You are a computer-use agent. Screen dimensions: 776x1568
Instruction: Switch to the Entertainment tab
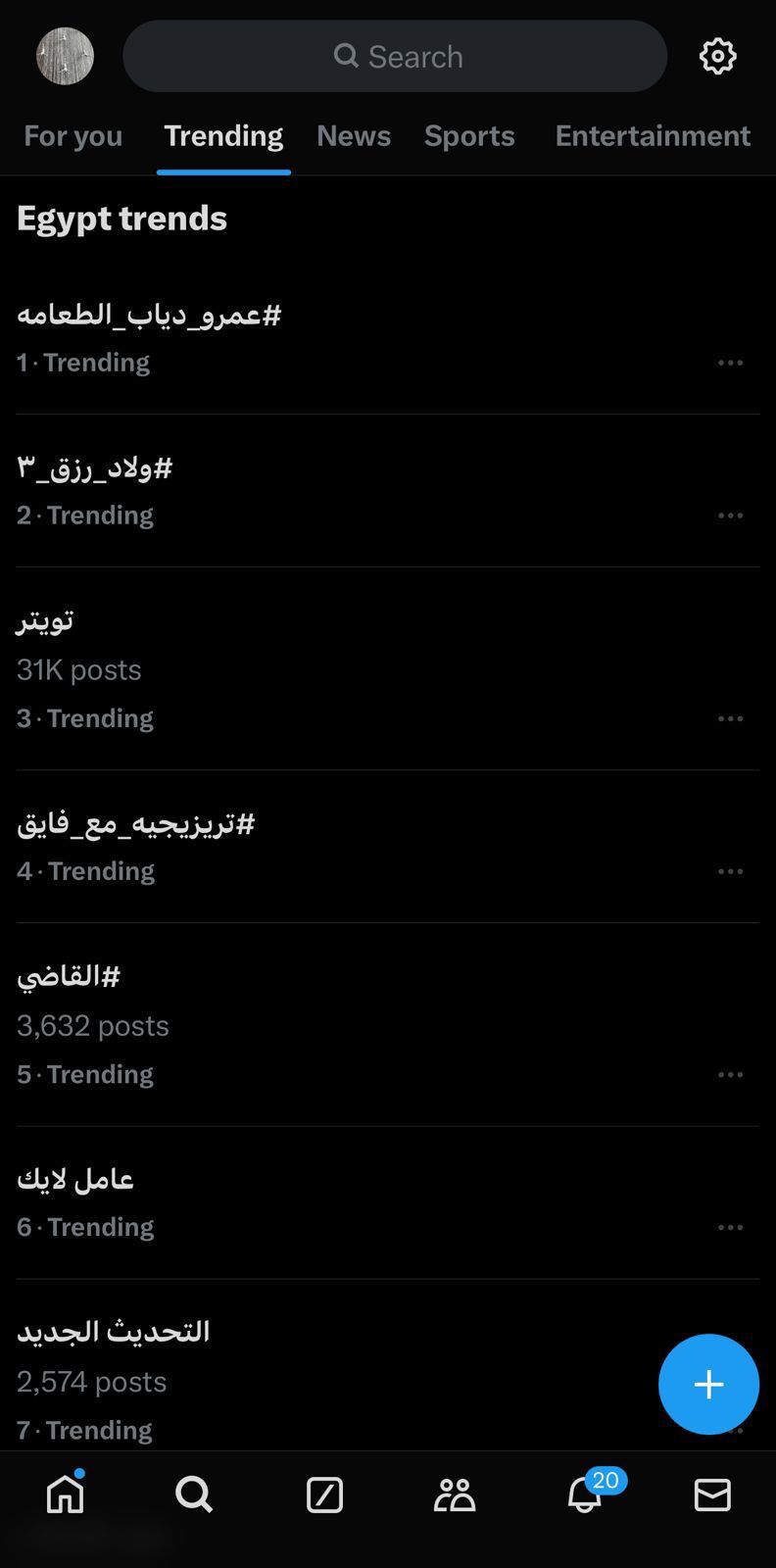tap(653, 135)
